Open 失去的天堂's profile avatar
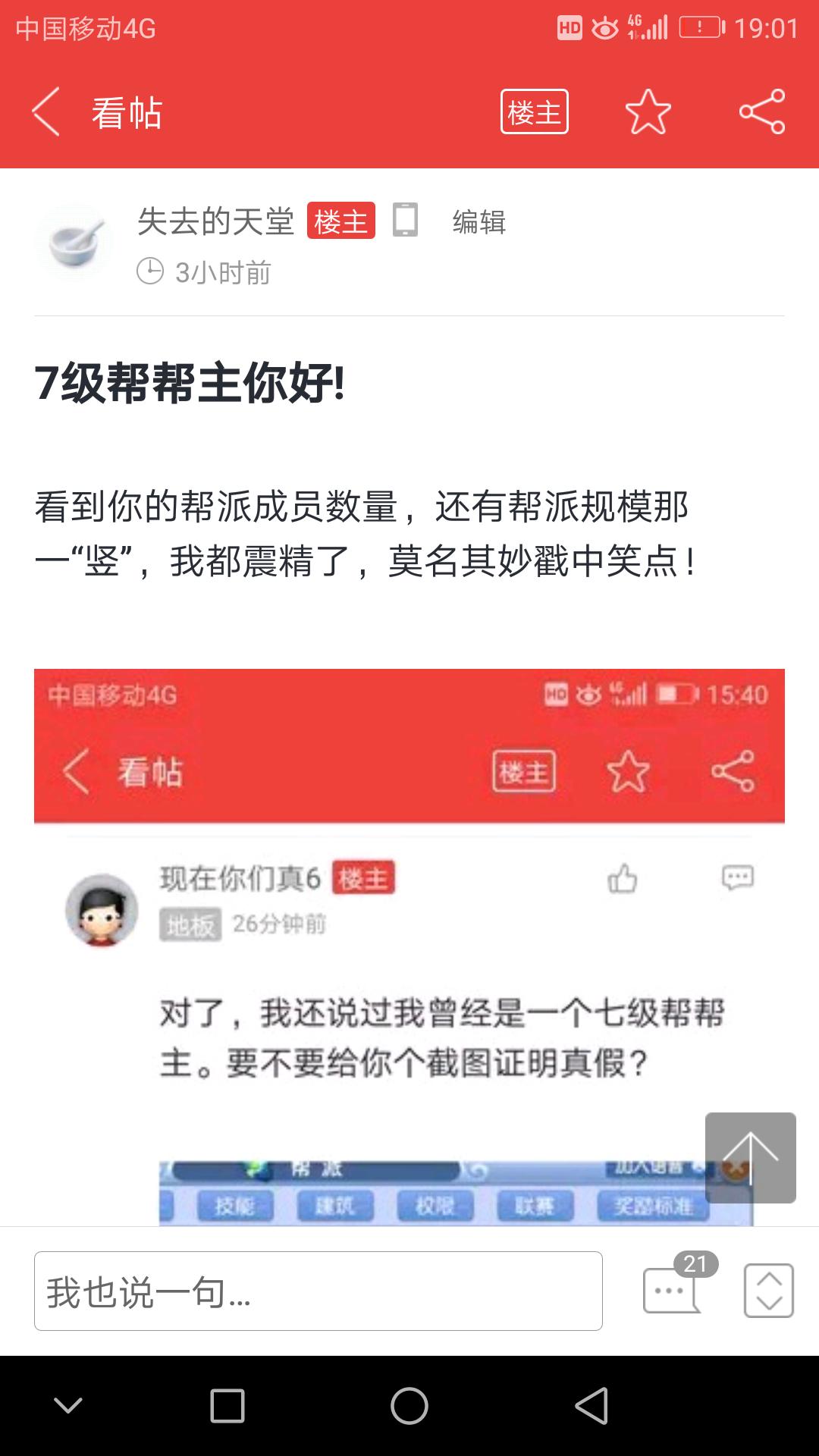 click(x=74, y=243)
